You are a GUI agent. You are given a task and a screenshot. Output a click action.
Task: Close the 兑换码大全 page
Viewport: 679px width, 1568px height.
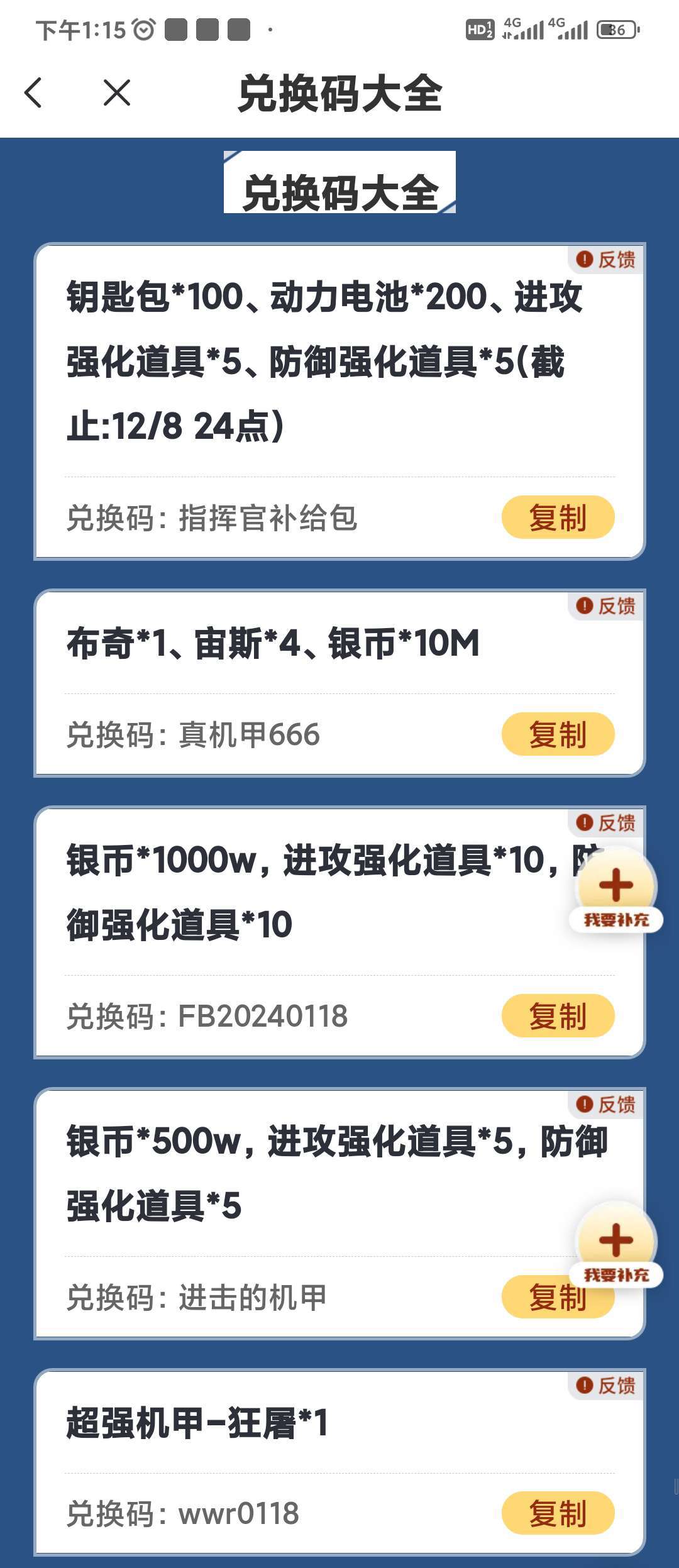point(117,93)
